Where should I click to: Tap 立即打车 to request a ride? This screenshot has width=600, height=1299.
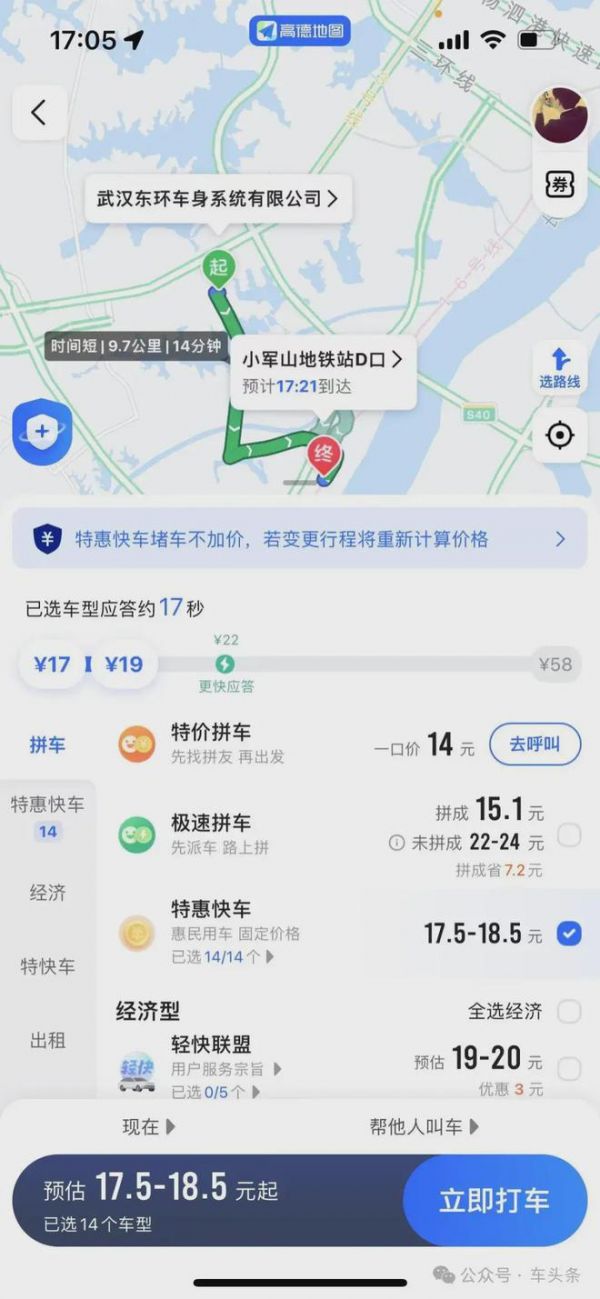click(x=494, y=1200)
